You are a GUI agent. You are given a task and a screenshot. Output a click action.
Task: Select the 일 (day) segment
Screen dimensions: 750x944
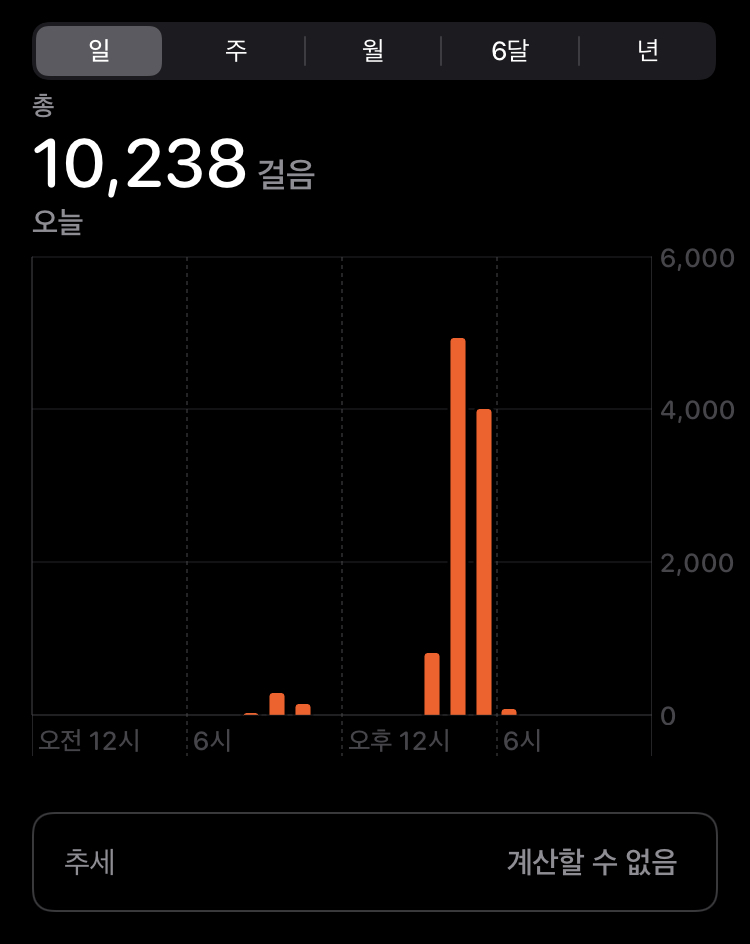(99, 51)
